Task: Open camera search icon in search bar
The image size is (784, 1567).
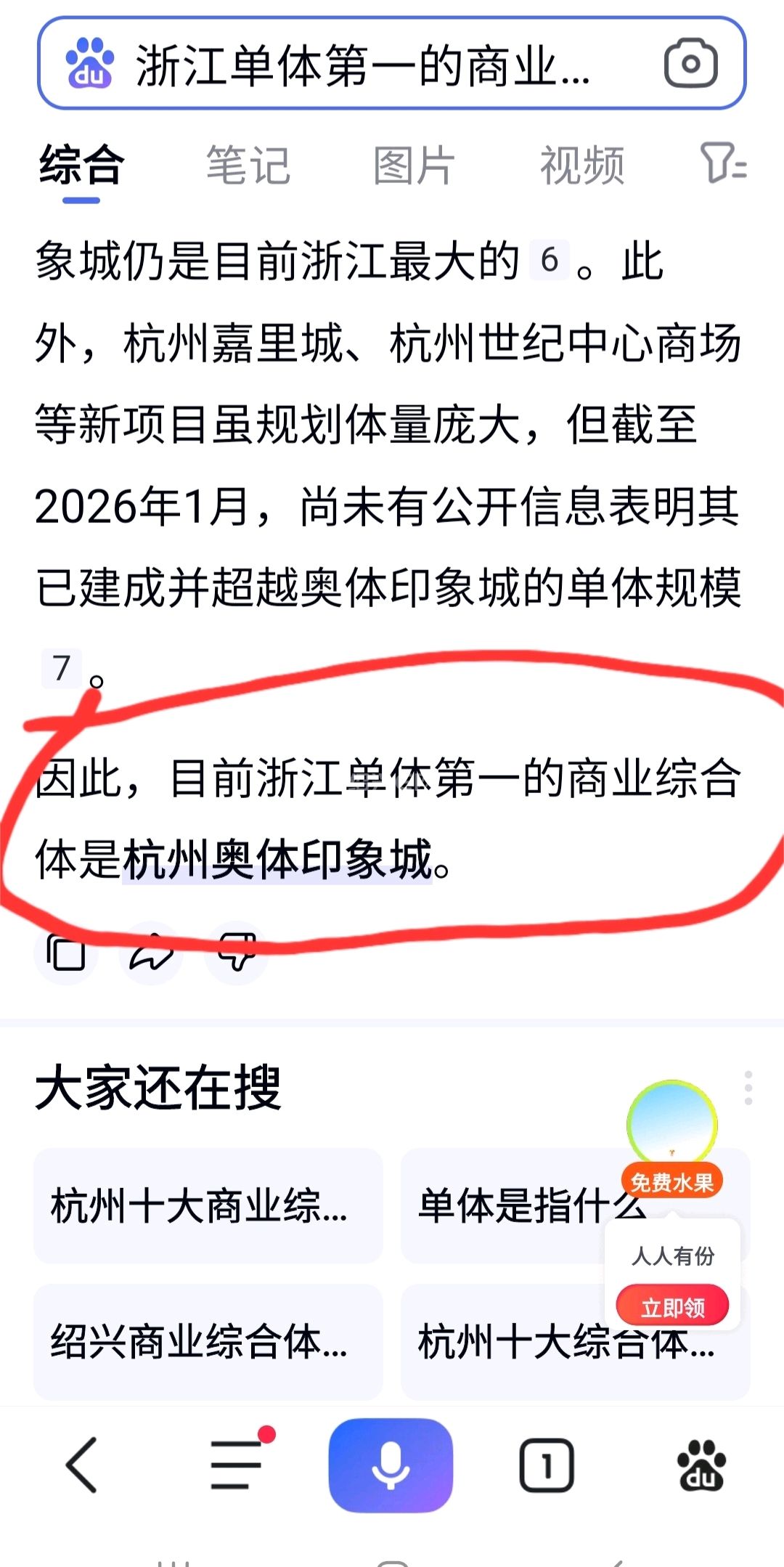Action: tap(690, 64)
